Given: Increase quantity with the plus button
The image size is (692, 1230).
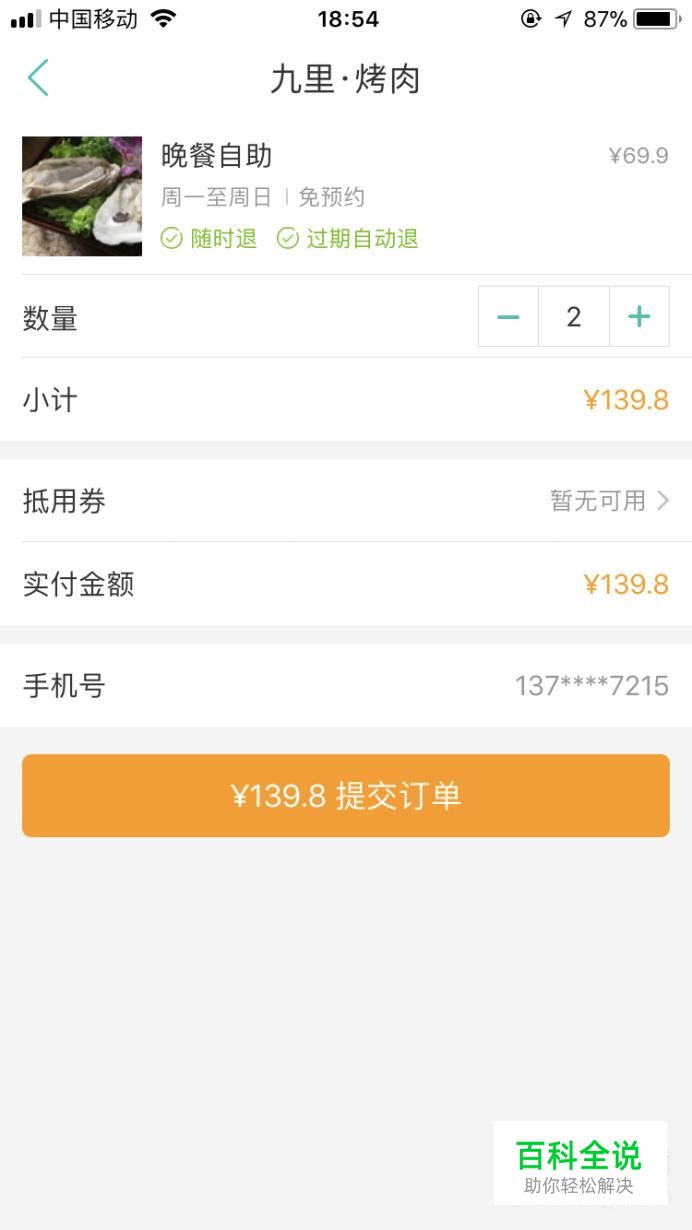Looking at the screenshot, I should point(639,317).
